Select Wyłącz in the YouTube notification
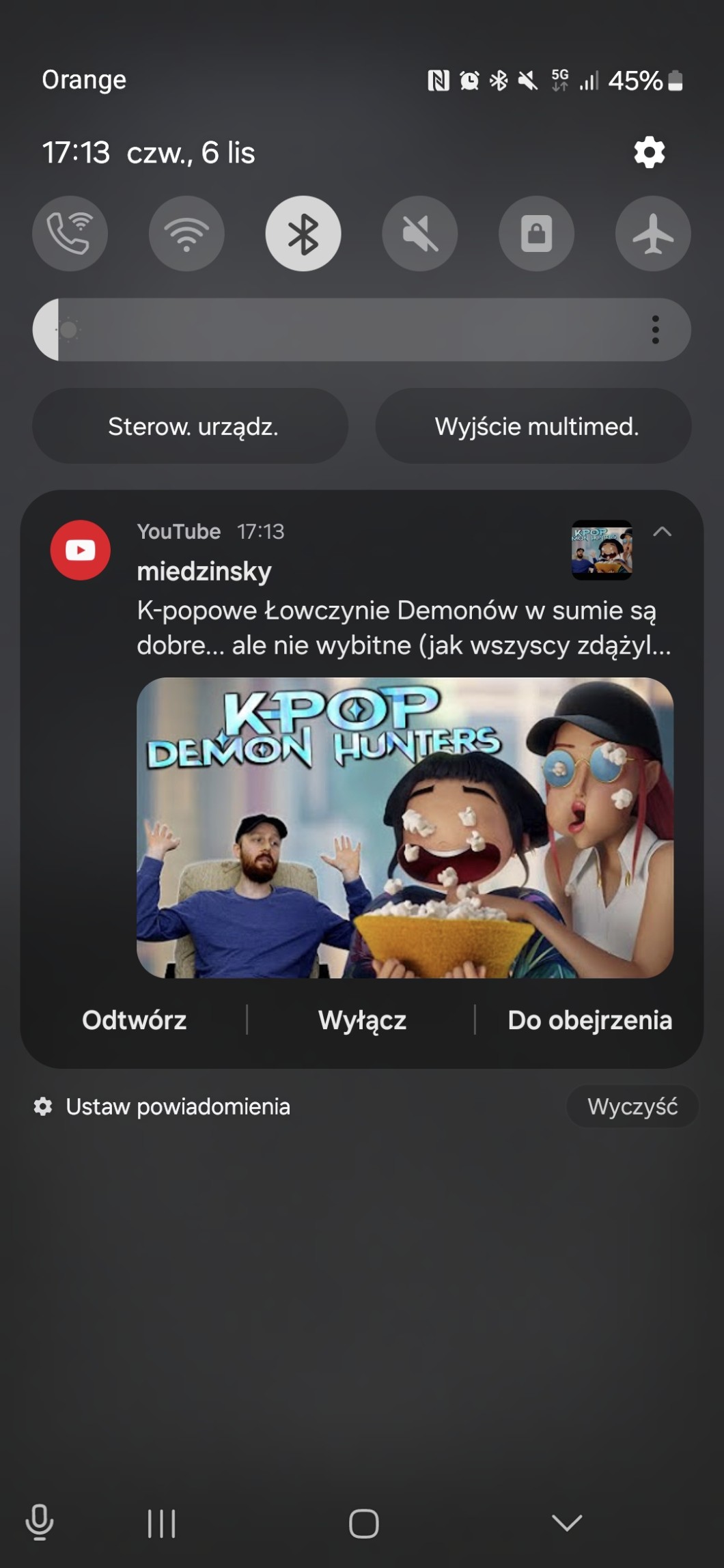The width and height of the screenshot is (724, 1568). pos(362,1020)
